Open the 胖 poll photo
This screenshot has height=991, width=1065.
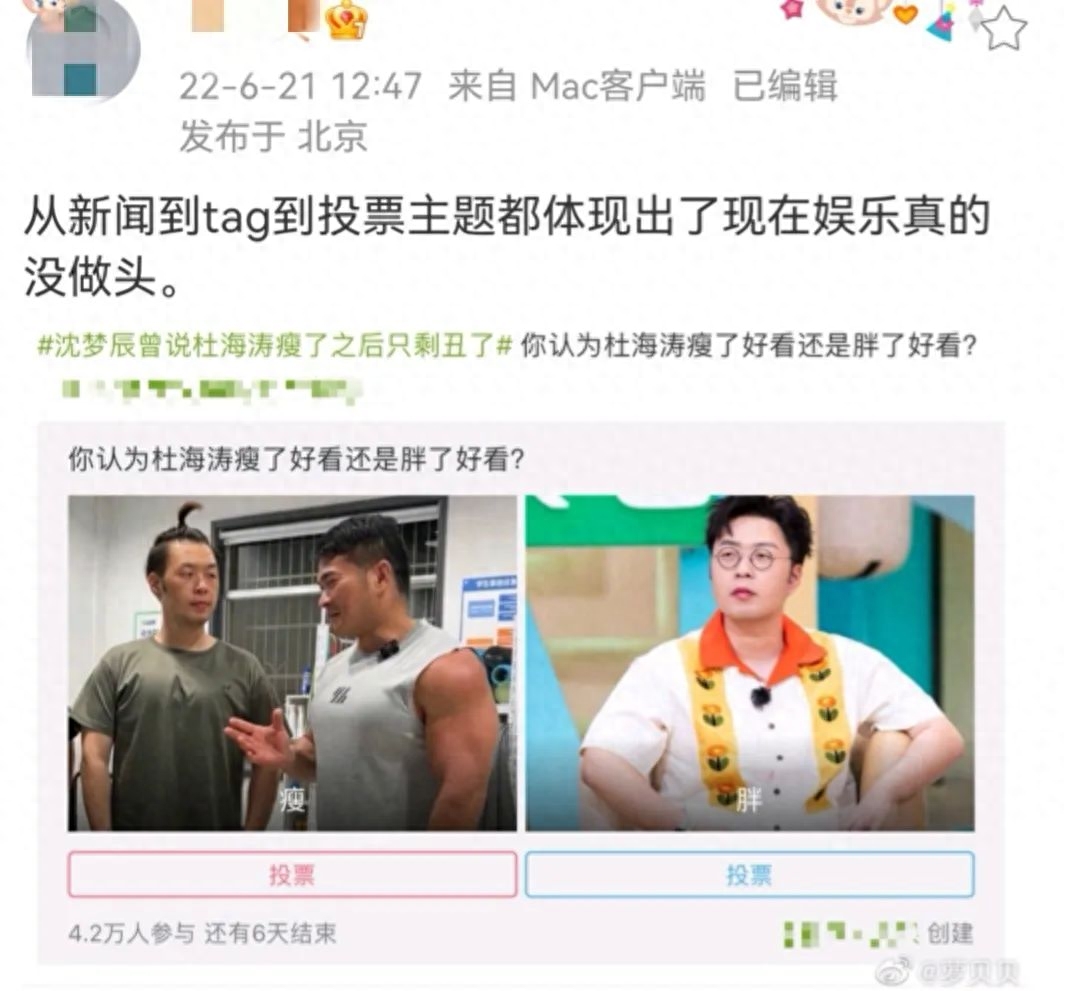(749, 663)
